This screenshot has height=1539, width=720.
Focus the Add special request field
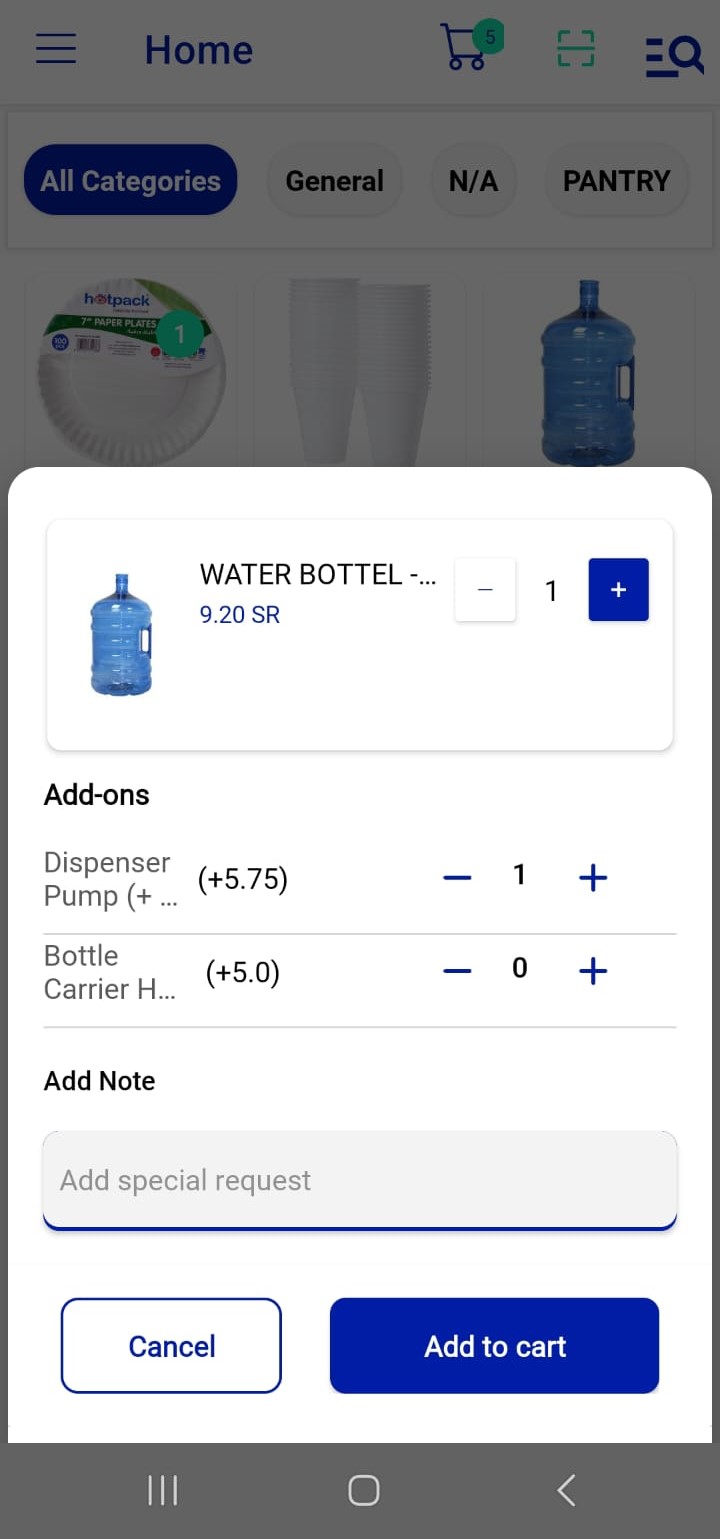coord(360,1180)
